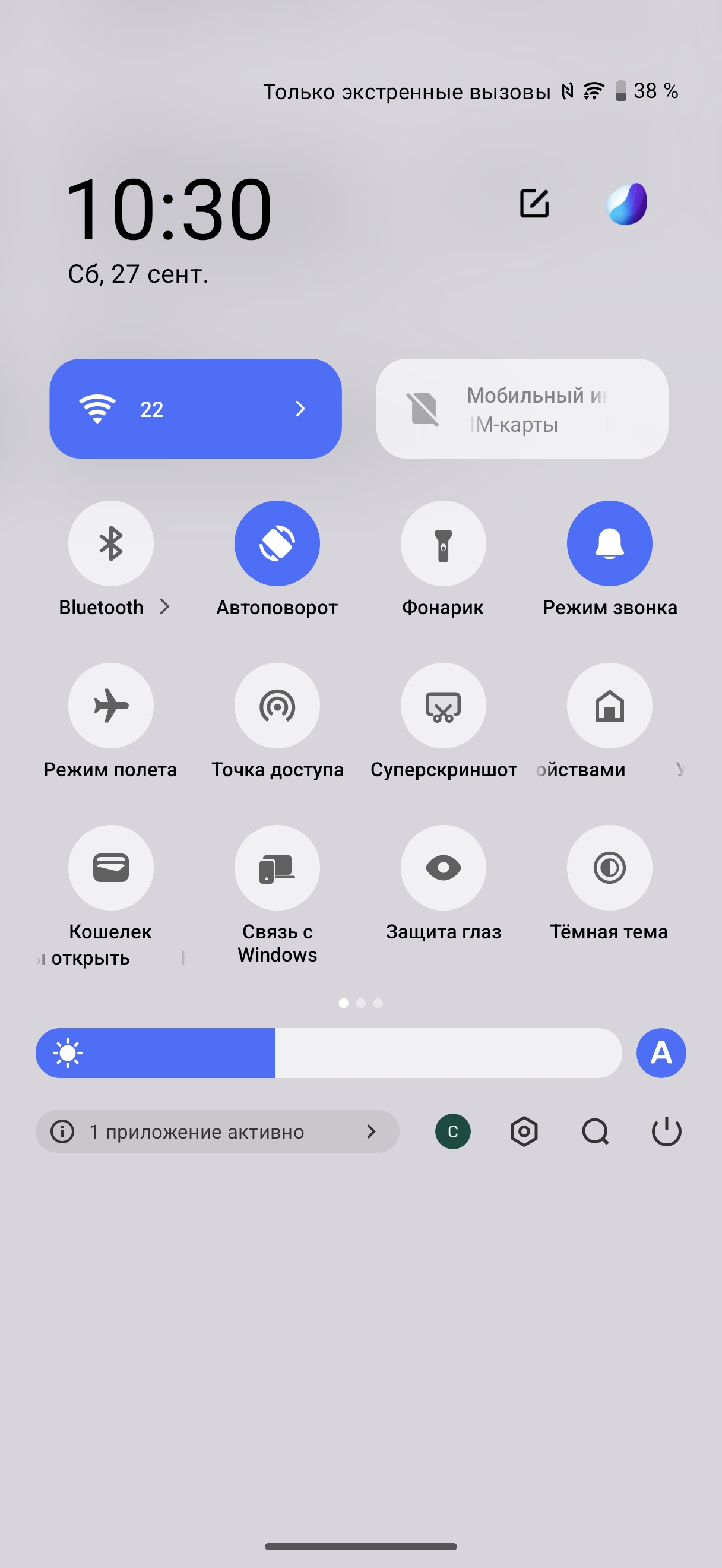The height and width of the screenshot is (1568, 722).
Task: Enable Тёмная тема dark theme
Action: 609,867
